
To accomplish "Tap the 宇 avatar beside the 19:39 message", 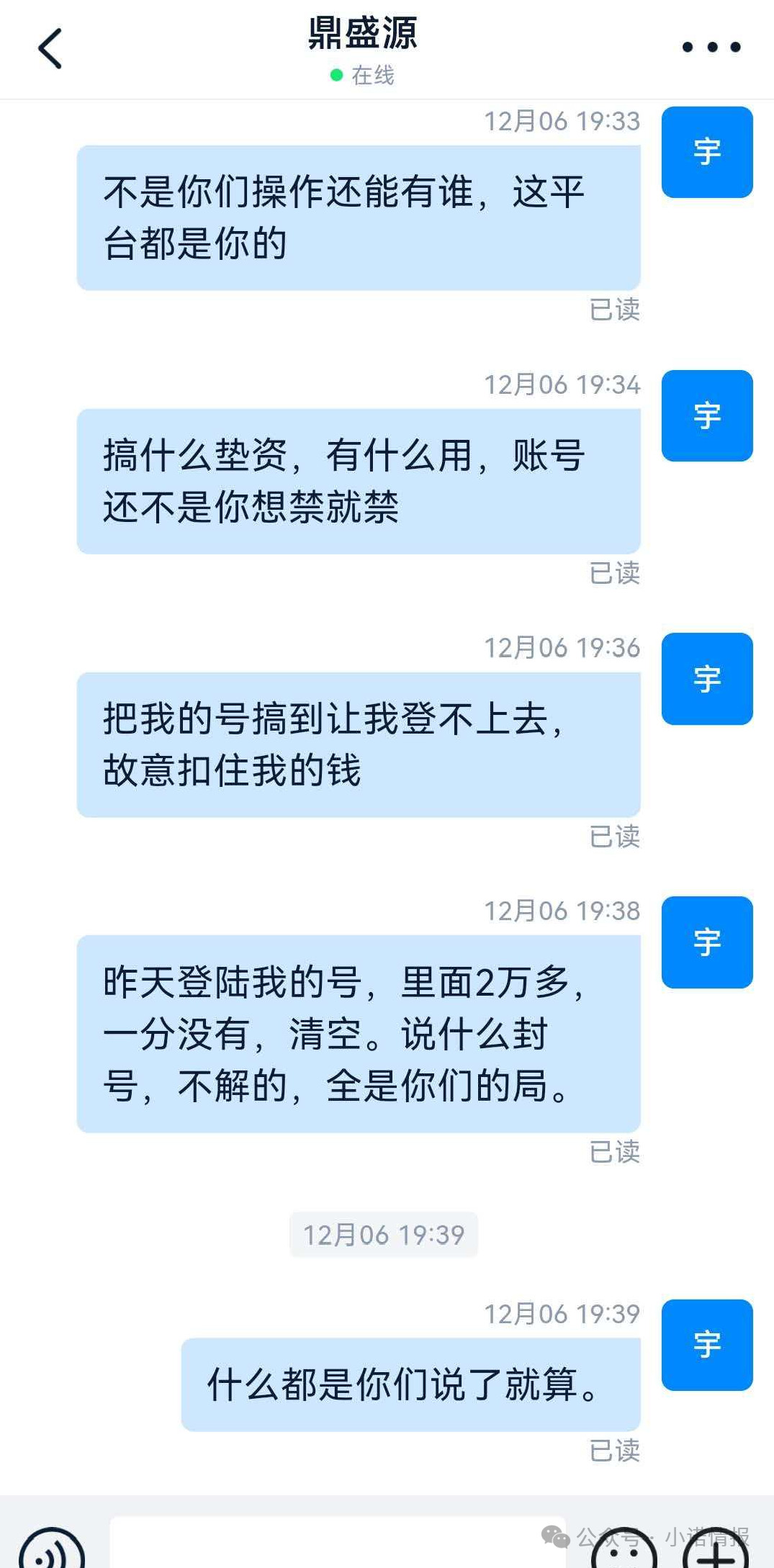I will (706, 1344).
